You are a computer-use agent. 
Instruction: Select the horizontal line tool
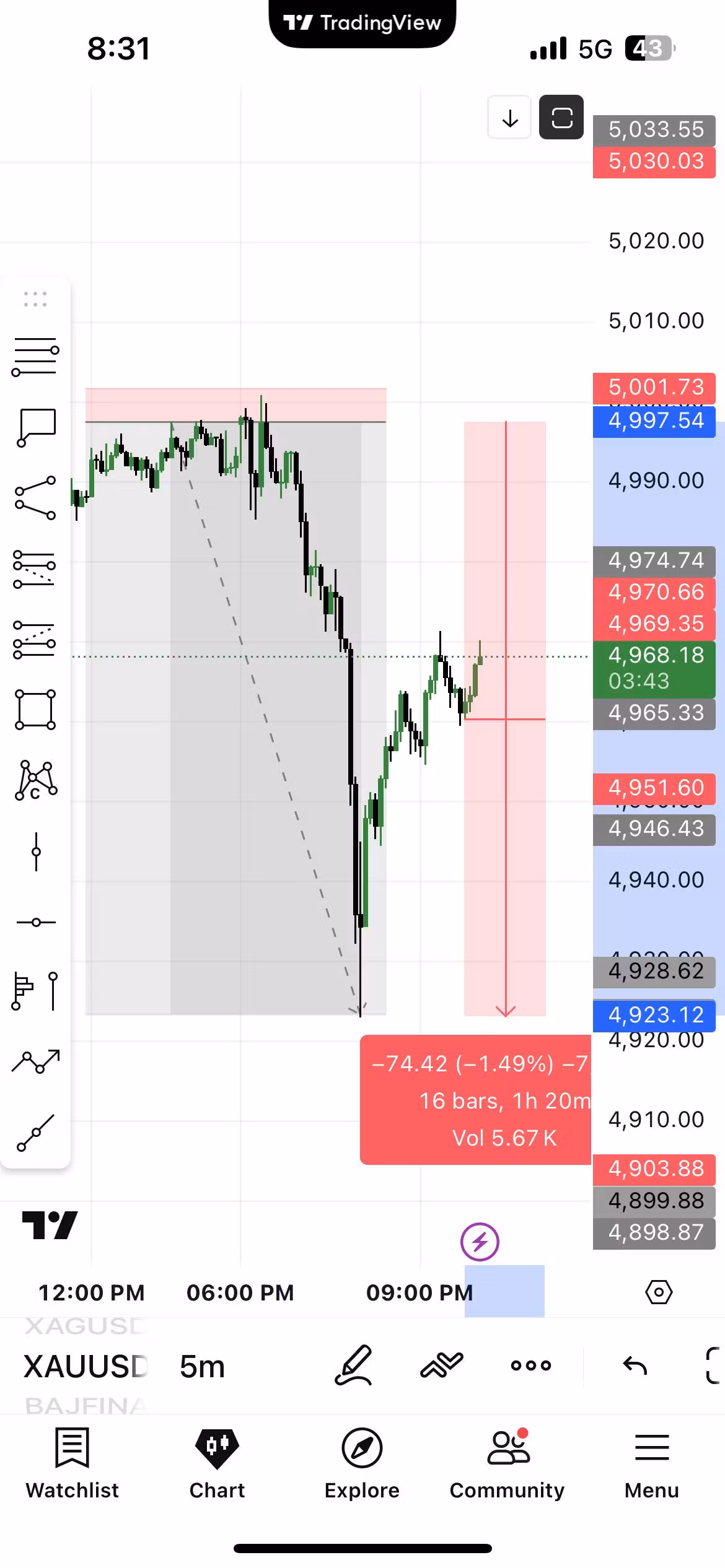35,923
